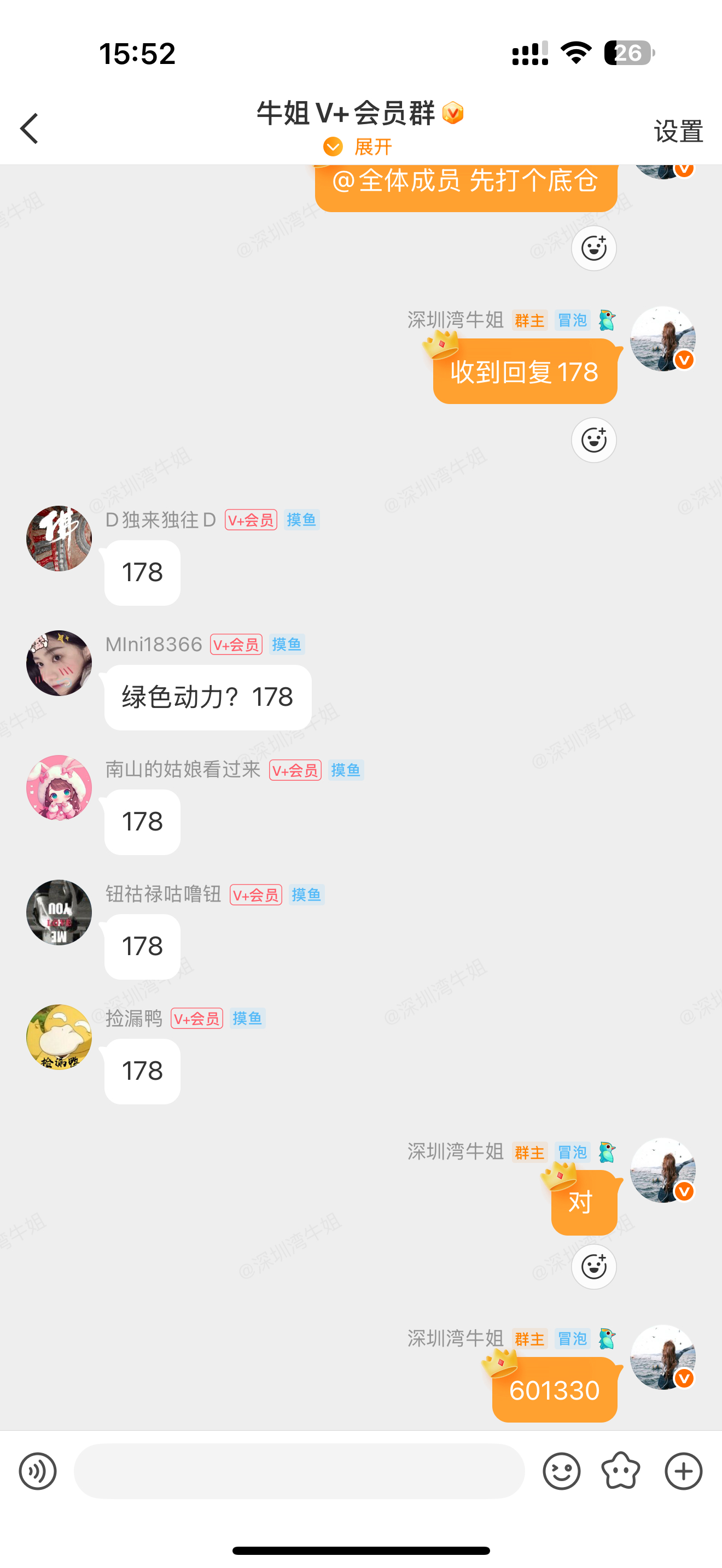Open the voice message icon at bottom left
The height and width of the screenshot is (1568, 722).
click(x=38, y=1471)
